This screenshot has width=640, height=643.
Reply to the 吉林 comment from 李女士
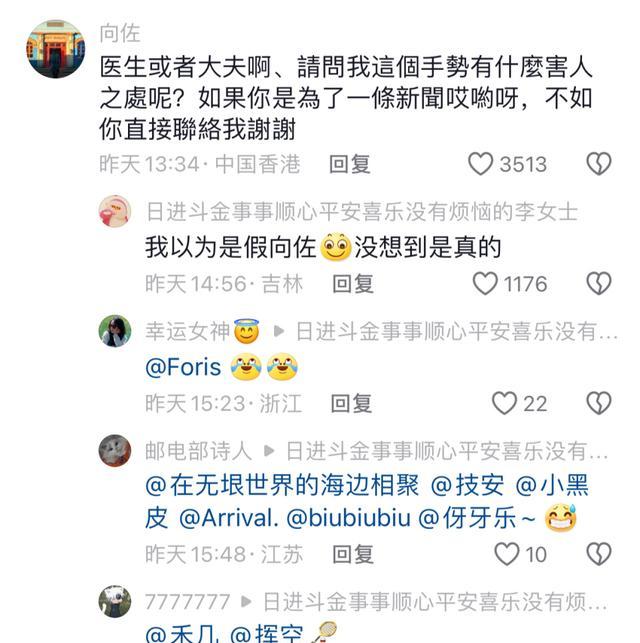pyautogui.click(x=353, y=284)
